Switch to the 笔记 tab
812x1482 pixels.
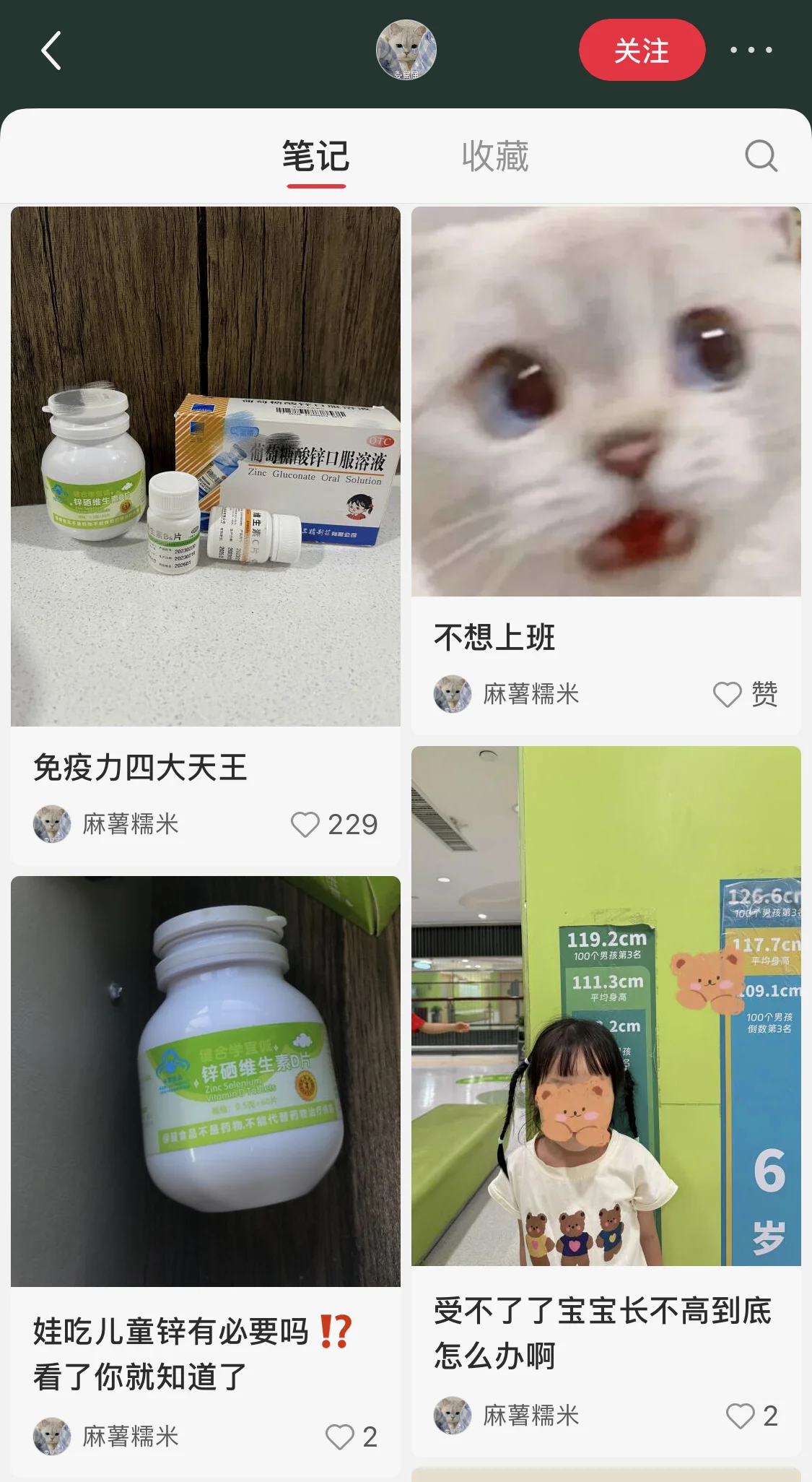pyautogui.click(x=316, y=157)
